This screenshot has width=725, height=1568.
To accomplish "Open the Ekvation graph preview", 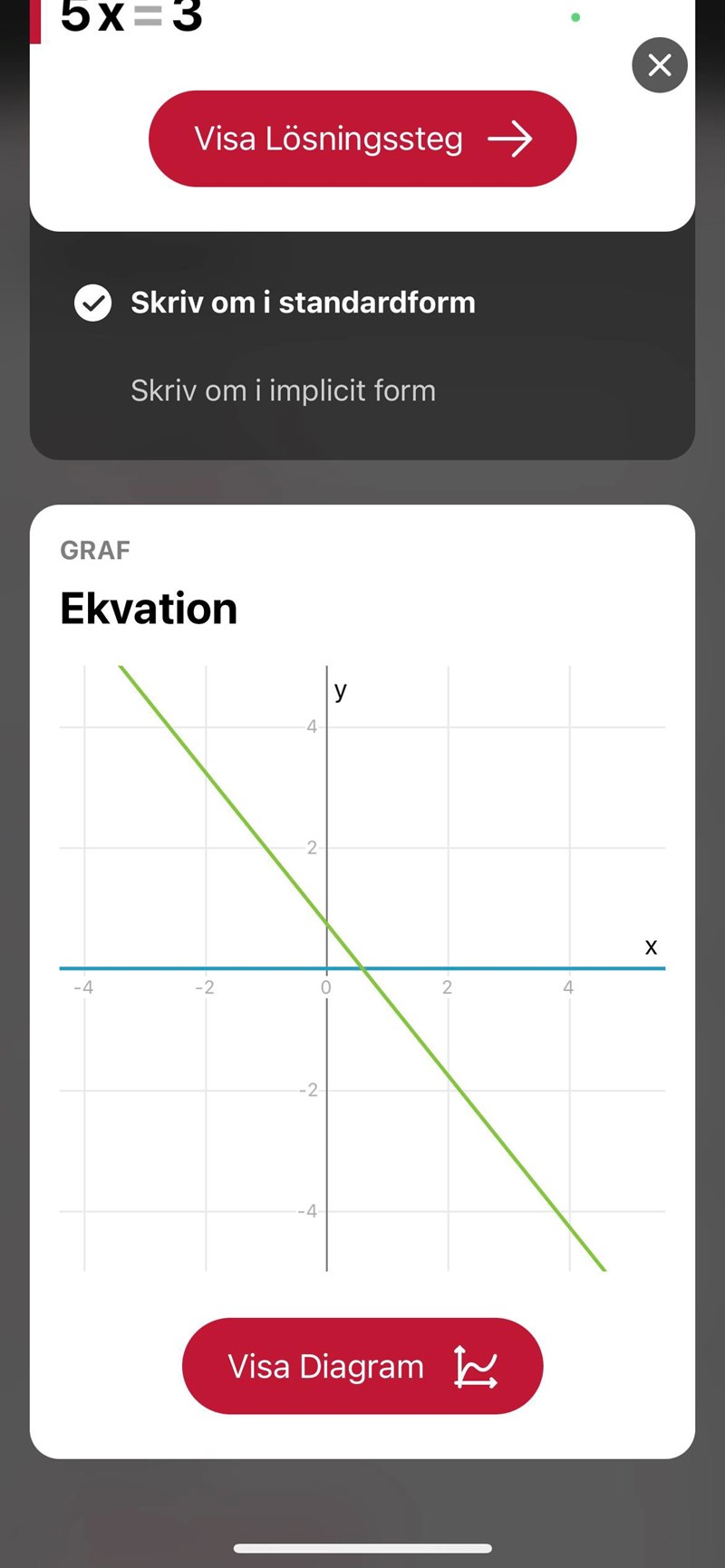I will [362, 967].
